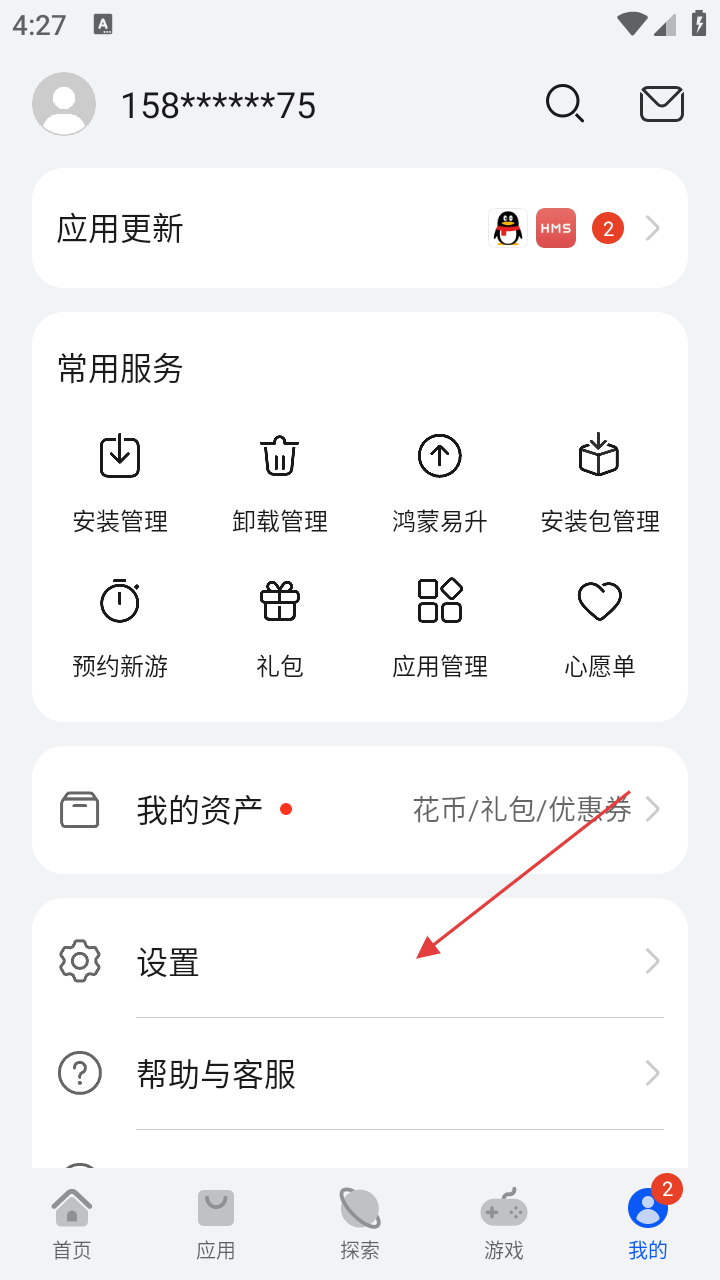This screenshot has width=720, height=1280.
Task: Open the search icon
Action: 565,104
